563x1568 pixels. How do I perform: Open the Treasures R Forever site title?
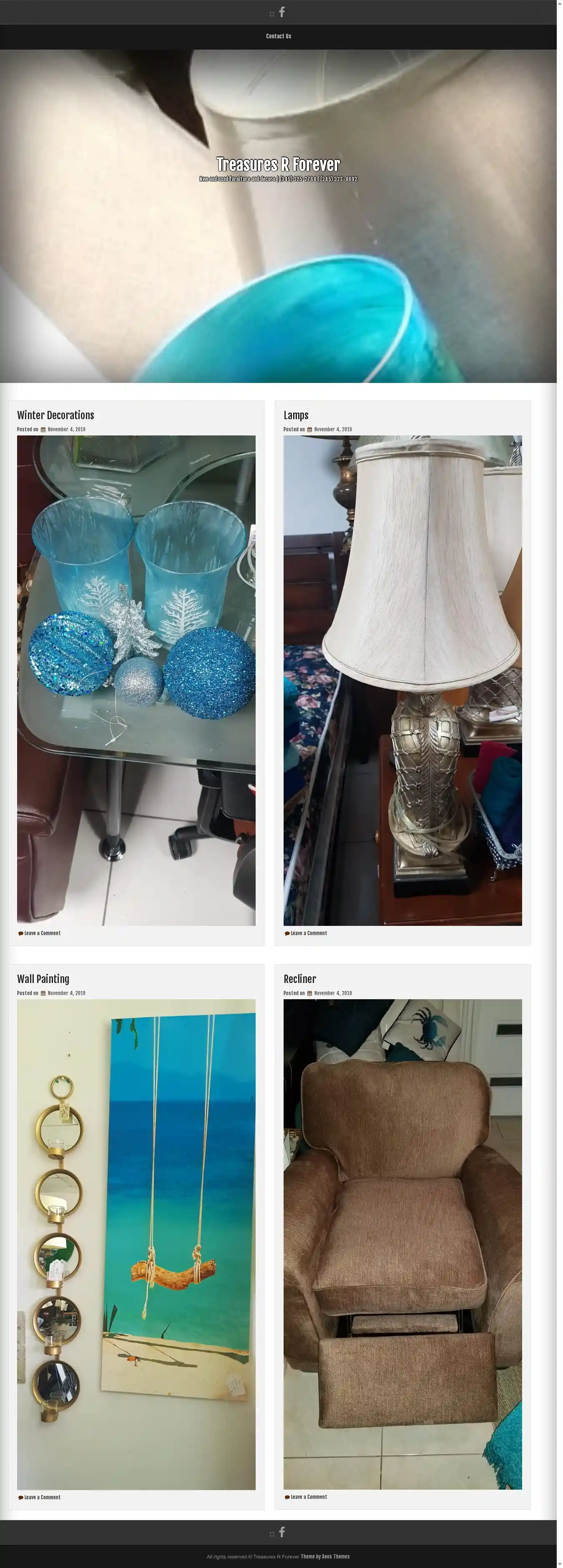tap(279, 164)
